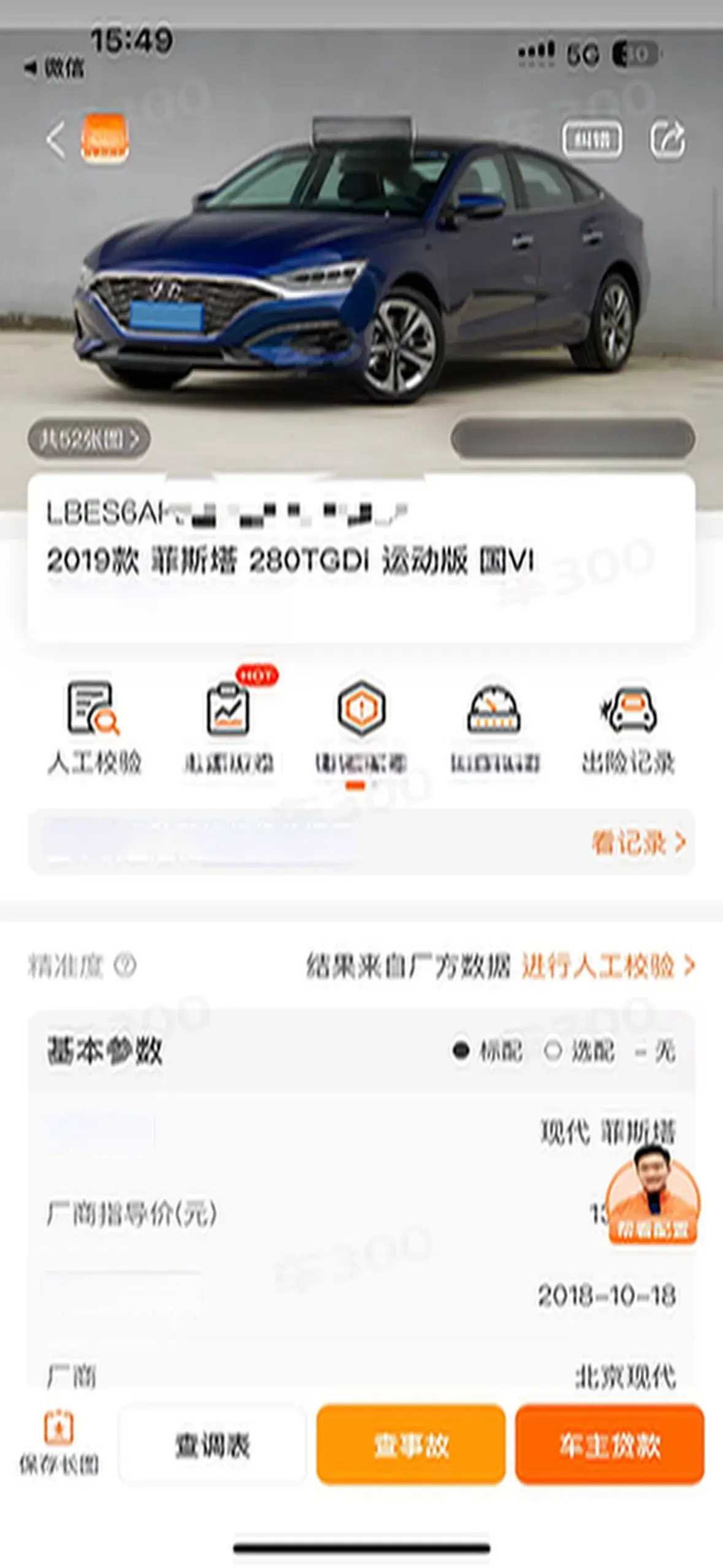Tap the 车主贷款 button
This screenshot has height=1568, width=723.
[610, 1445]
